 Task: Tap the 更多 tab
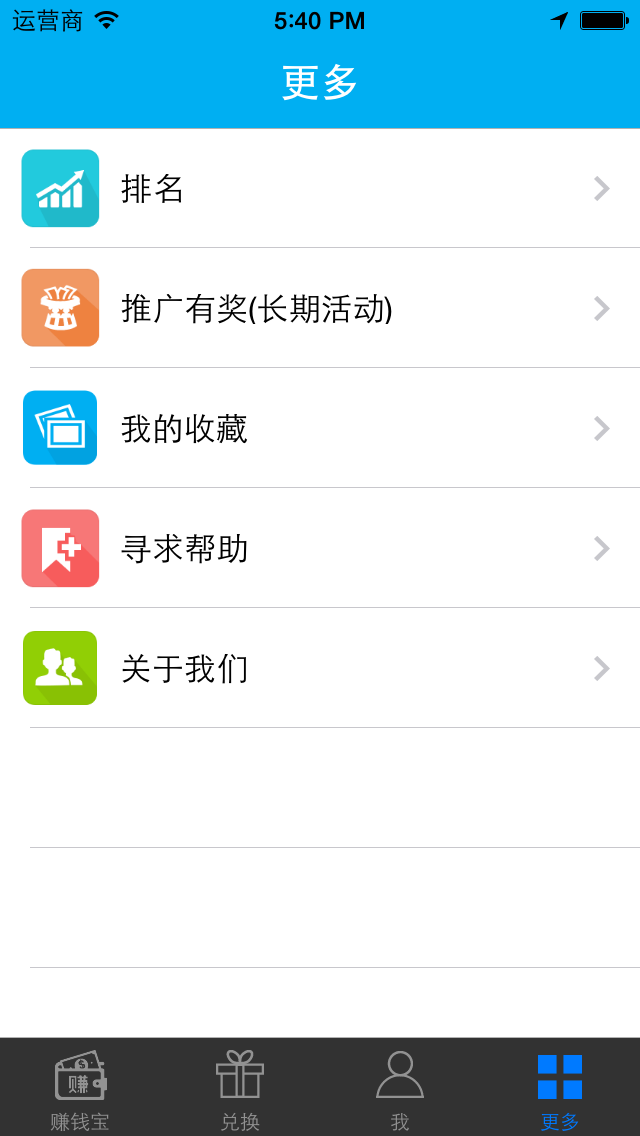point(560,1088)
